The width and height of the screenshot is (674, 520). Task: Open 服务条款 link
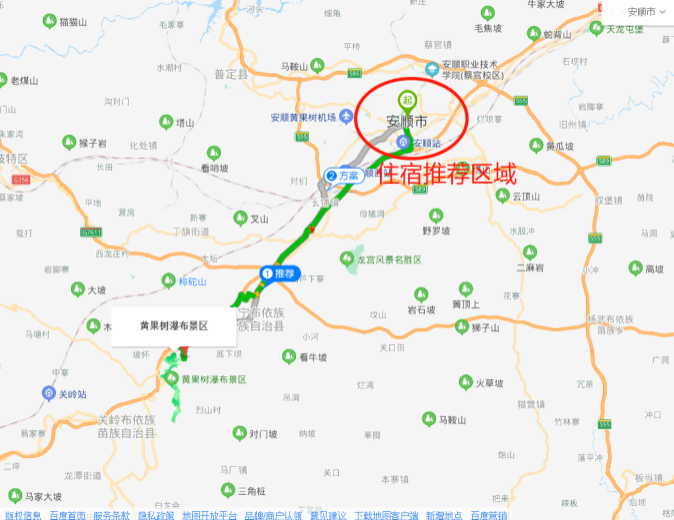(111, 515)
